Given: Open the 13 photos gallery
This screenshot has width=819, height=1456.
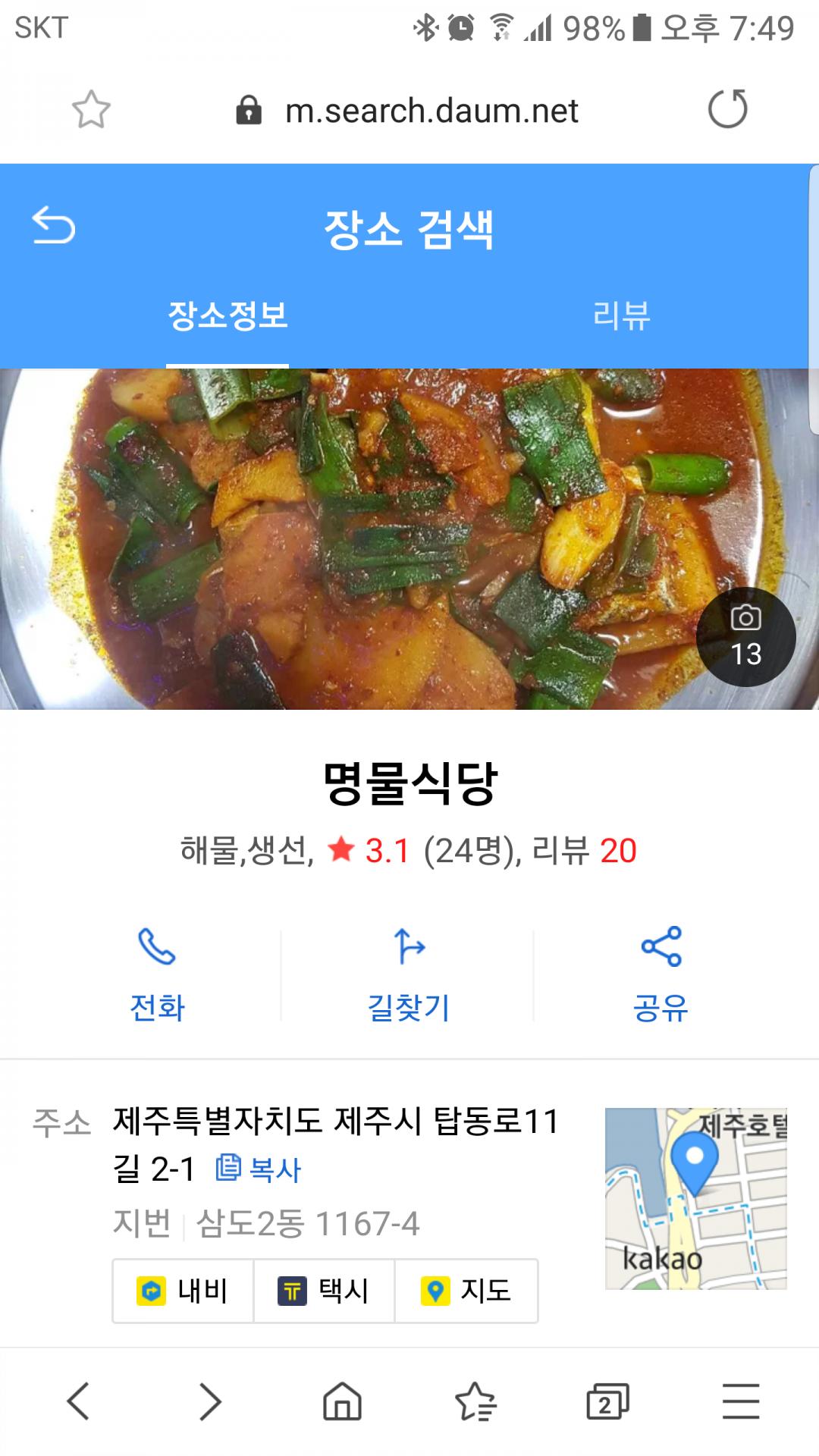Looking at the screenshot, I should pos(745,637).
